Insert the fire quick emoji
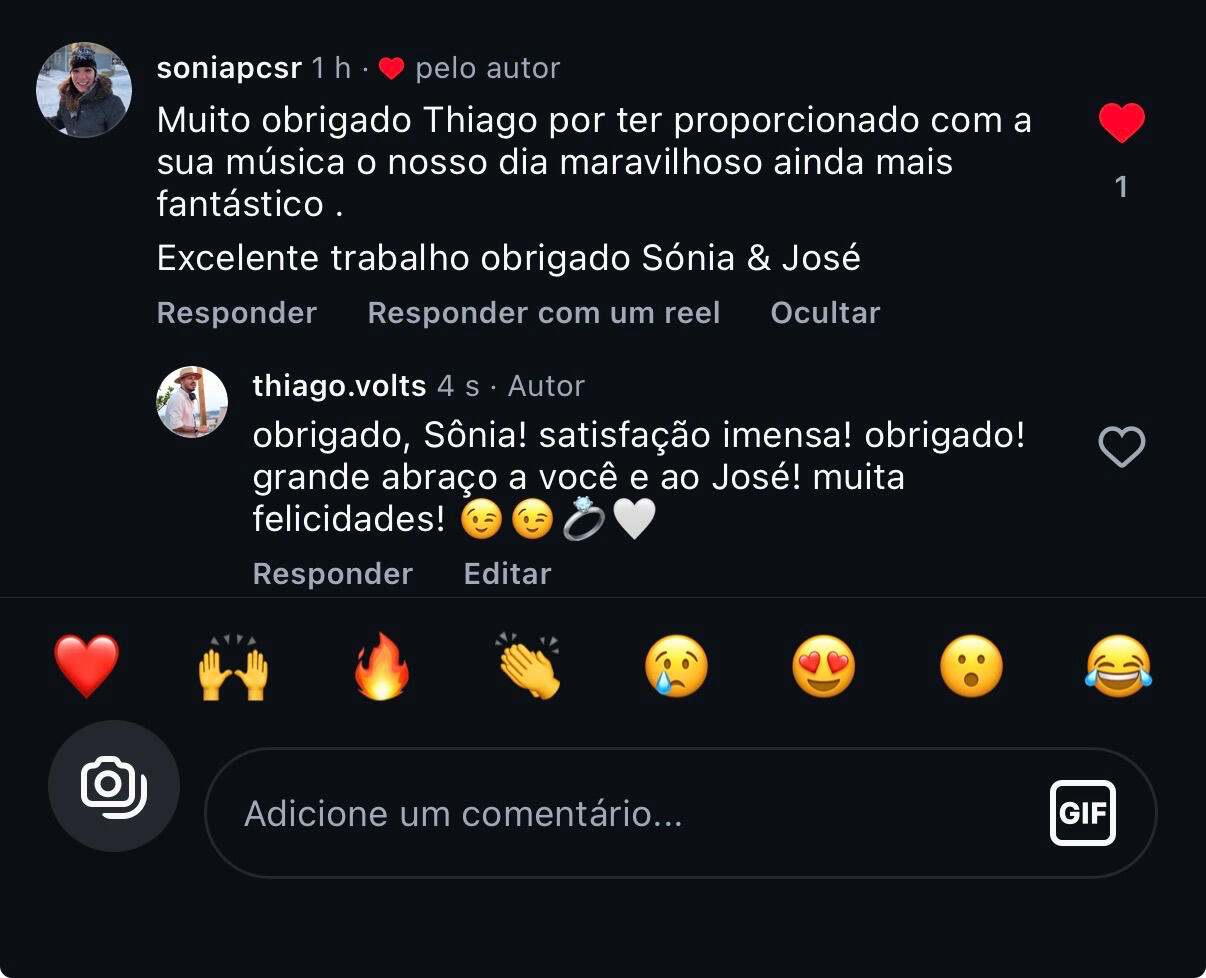1206x978 pixels. pyautogui.click(x=382, y=666)
